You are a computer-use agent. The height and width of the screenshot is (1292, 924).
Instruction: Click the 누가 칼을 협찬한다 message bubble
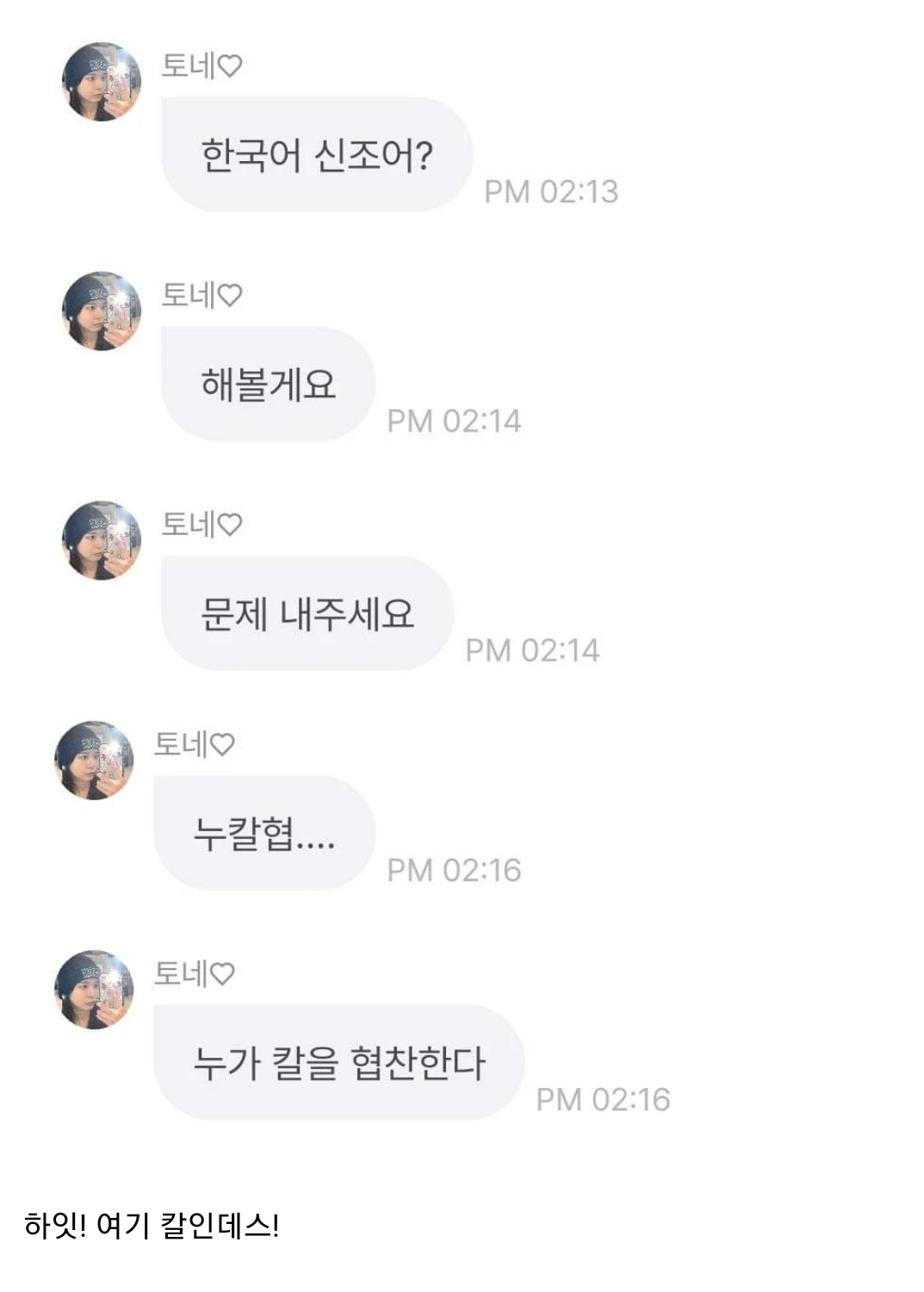tap(340, 1062)
